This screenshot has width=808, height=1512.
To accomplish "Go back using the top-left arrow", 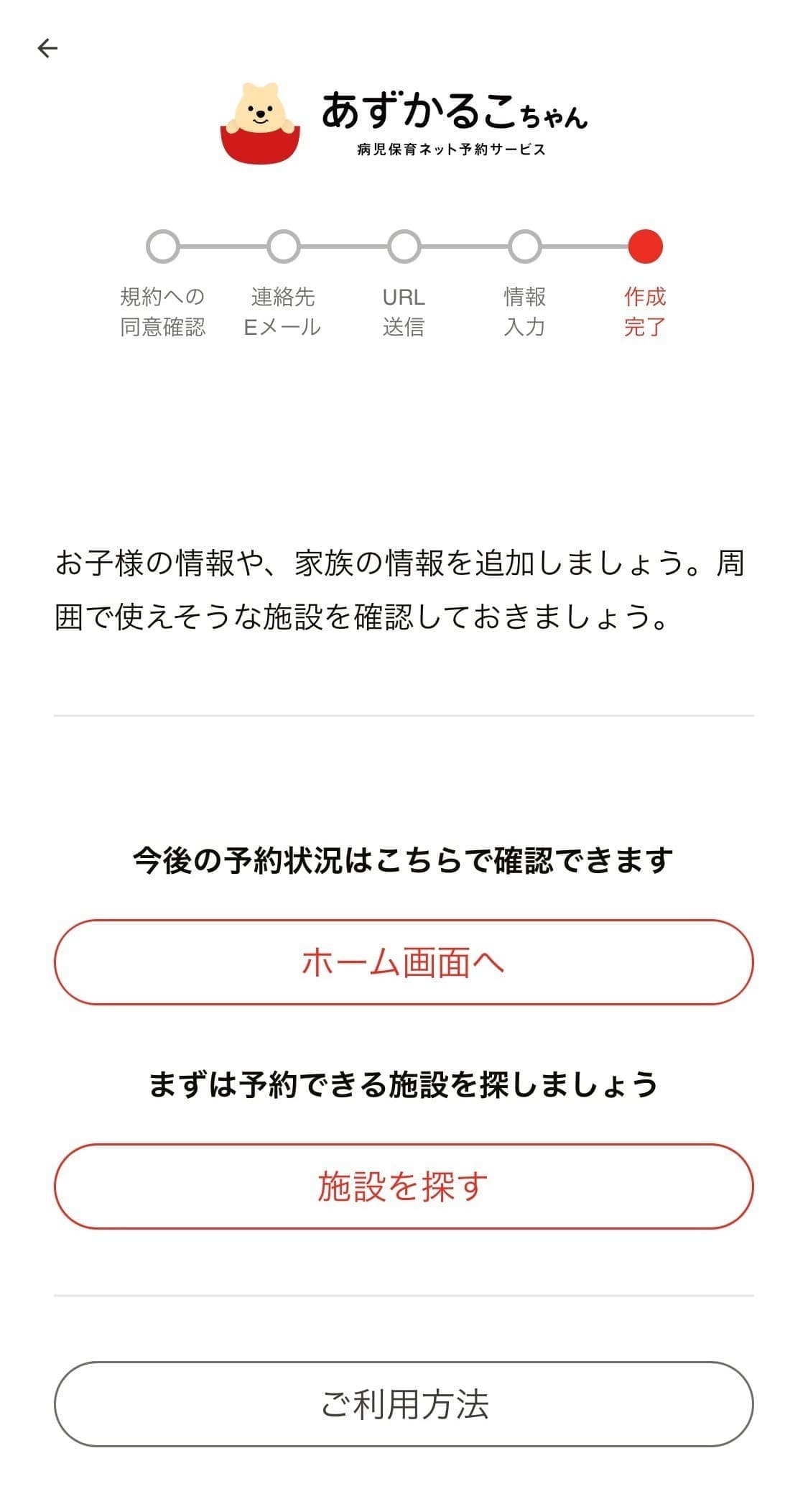I will 47,48.
